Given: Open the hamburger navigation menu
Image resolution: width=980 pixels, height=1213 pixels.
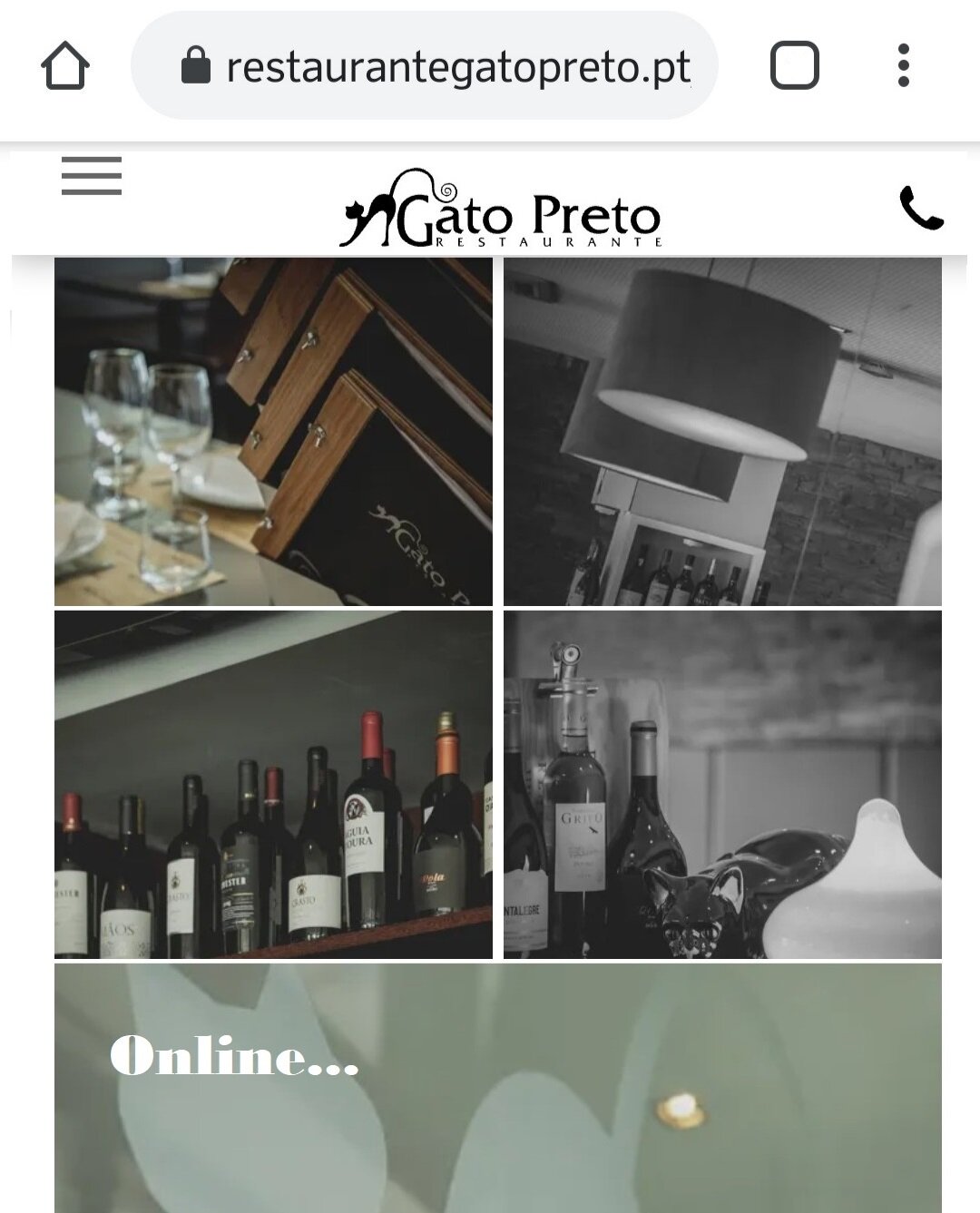Looking at the screenshot, I should pos(92,176).
